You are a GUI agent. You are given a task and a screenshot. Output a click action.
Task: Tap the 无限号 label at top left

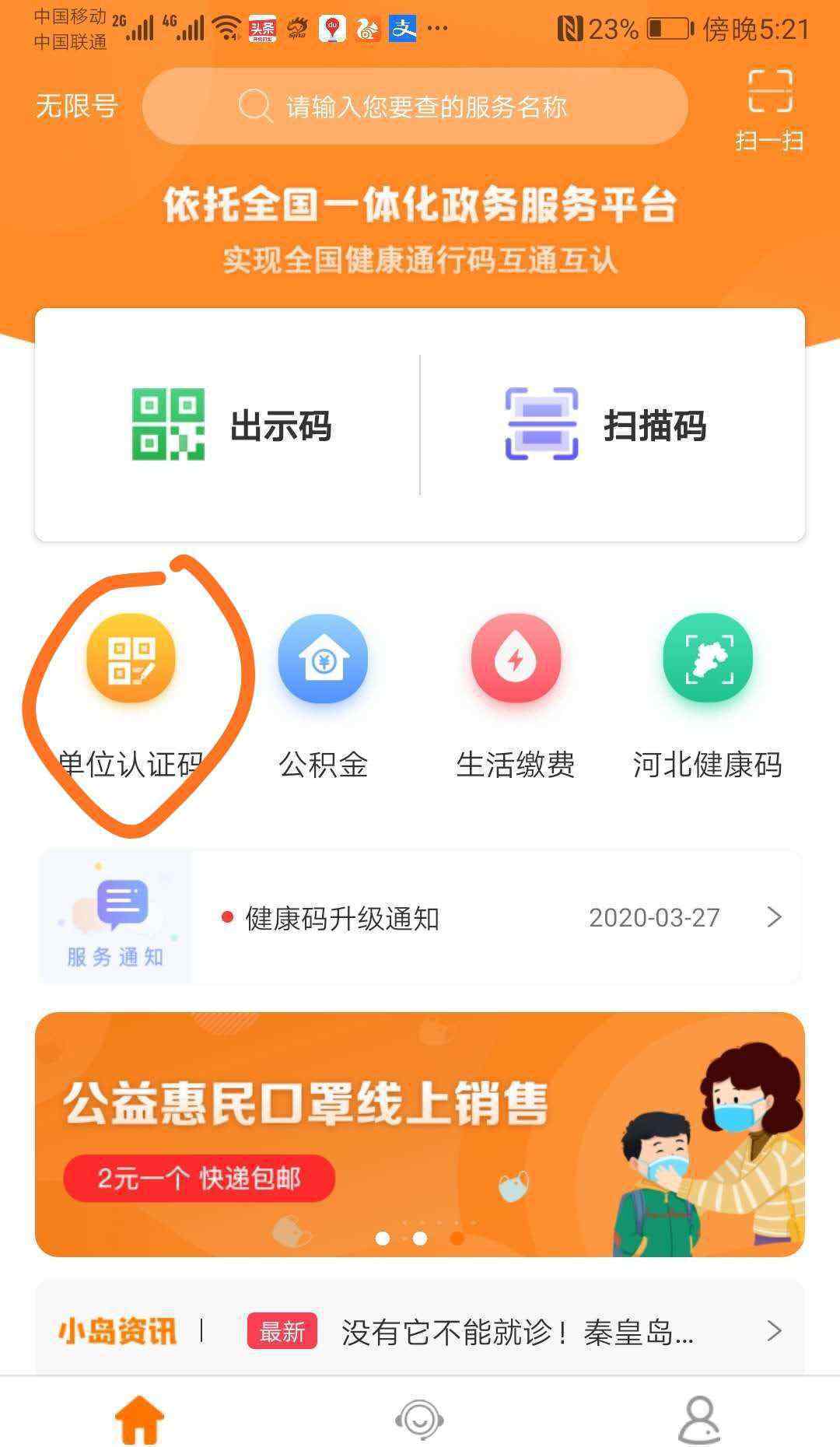pos(77,107)
